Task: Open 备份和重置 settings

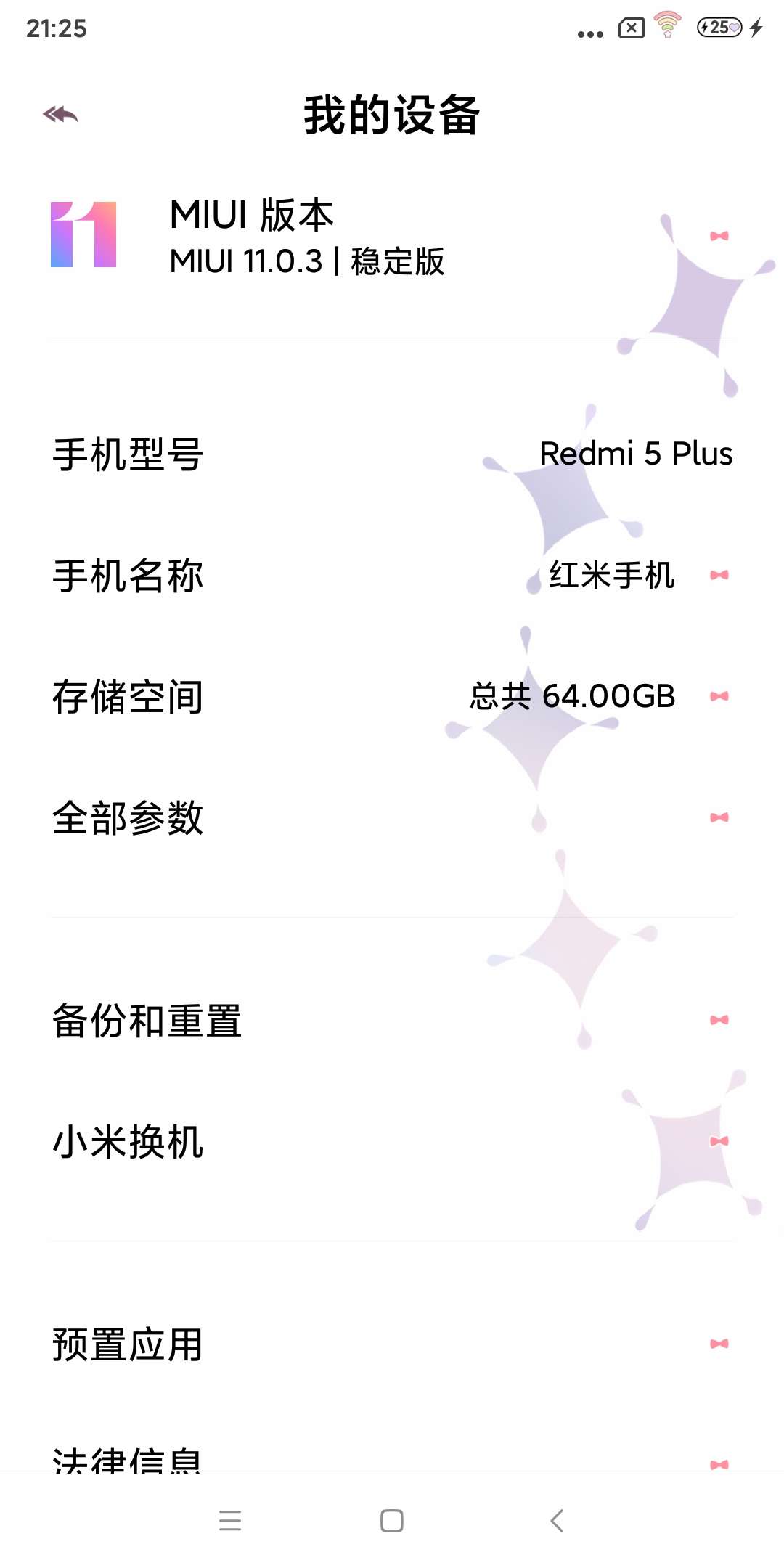Action: point(392,1020)
